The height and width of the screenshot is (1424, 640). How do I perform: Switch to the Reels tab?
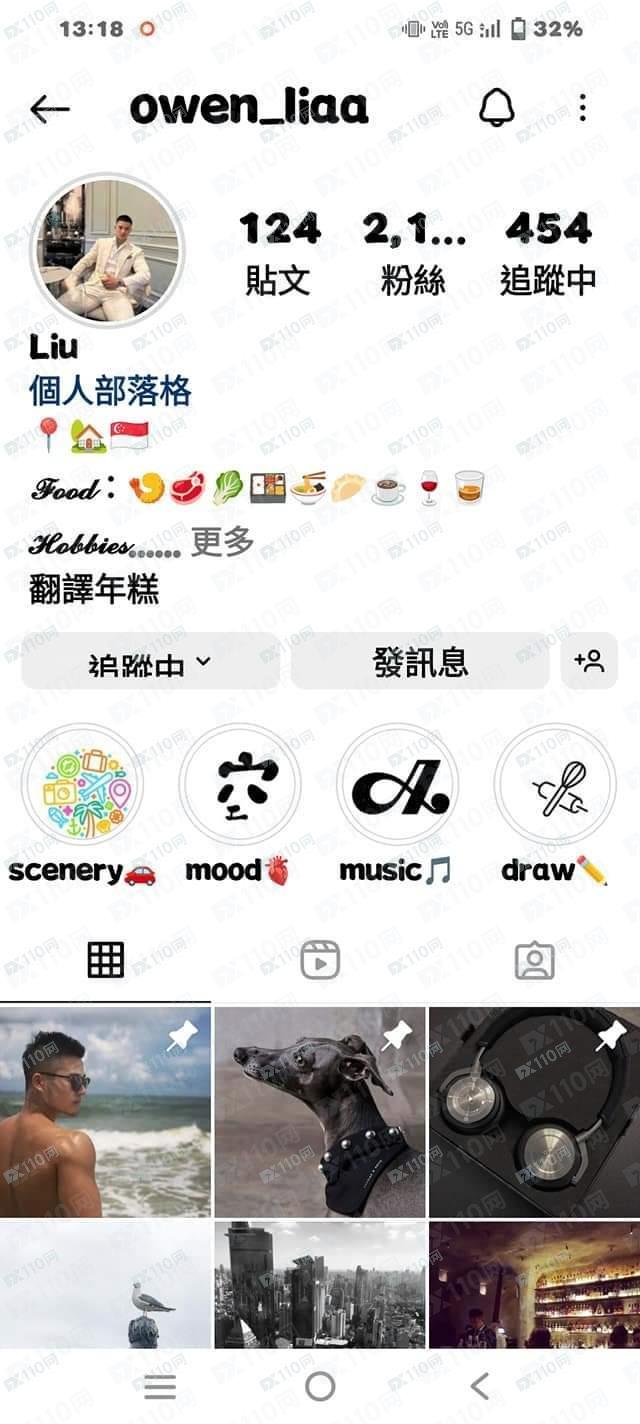click(x=320, y=960)
